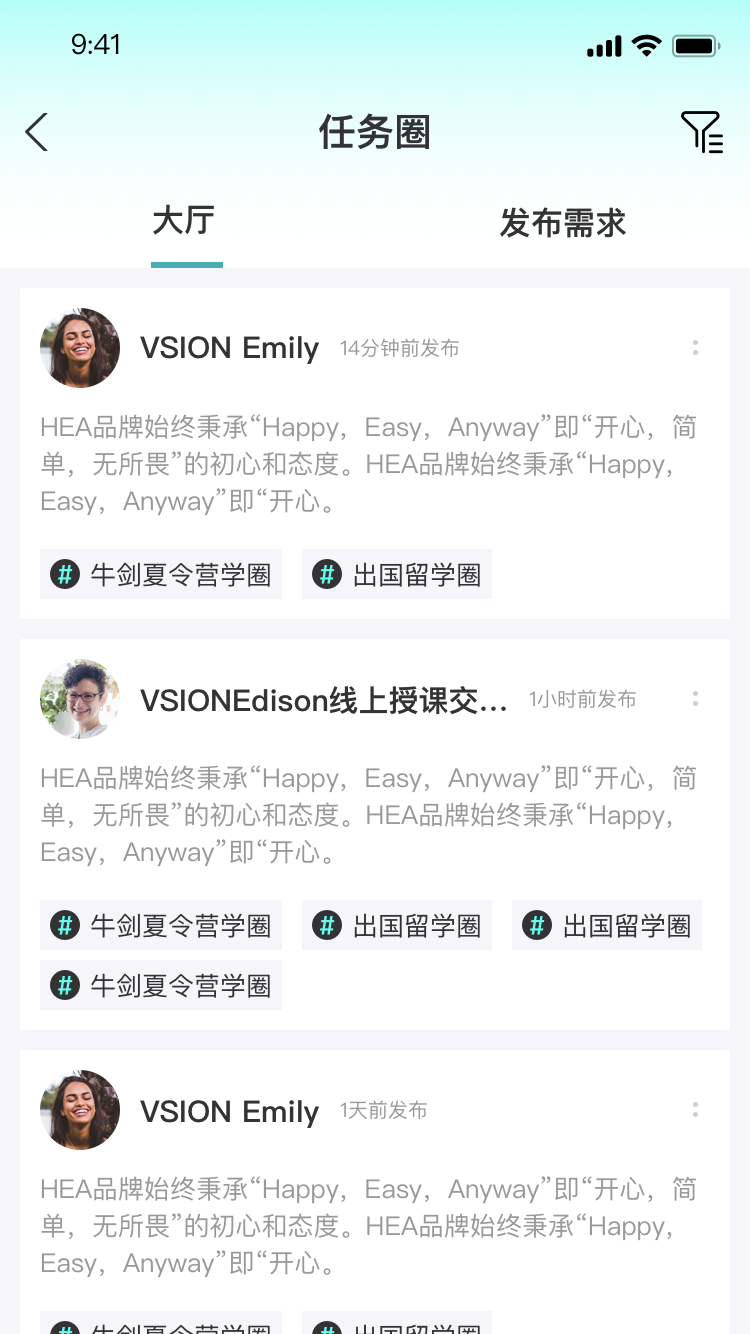Go back from 任务圈 screen
Screen dimensions: 750x1334
click(x=37, y=132)
